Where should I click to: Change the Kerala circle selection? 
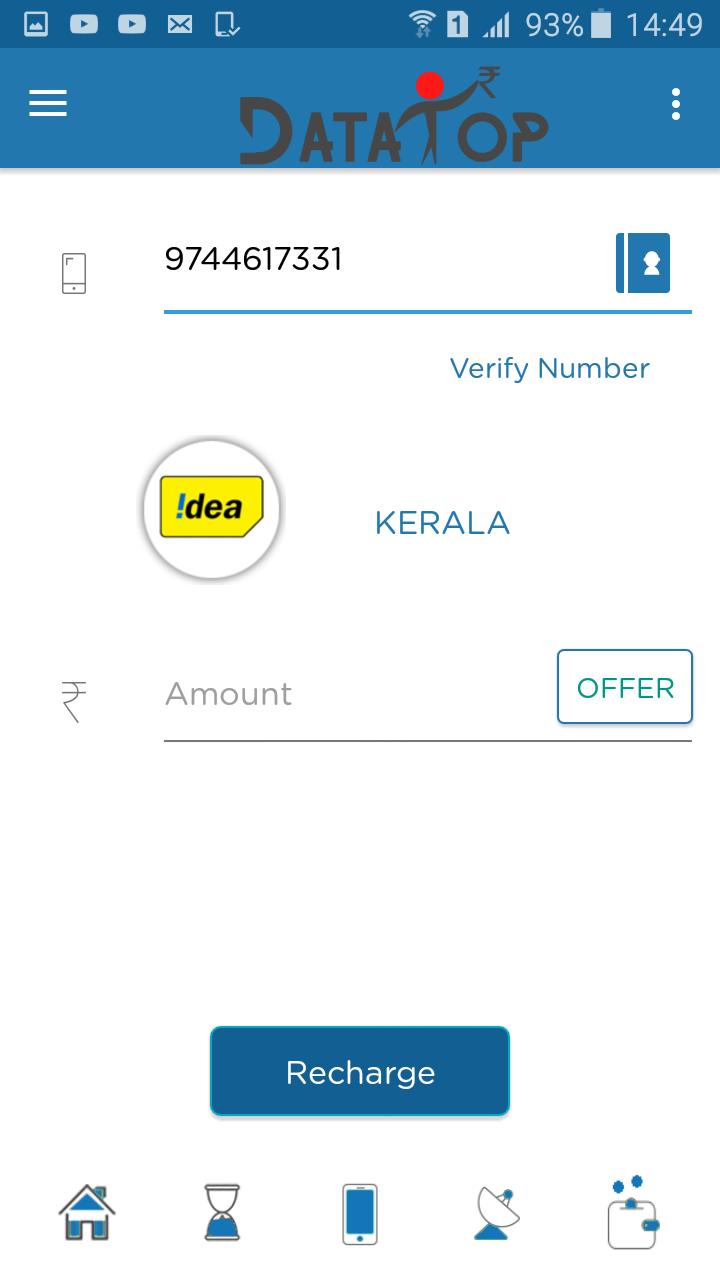[x=442, y=523]
